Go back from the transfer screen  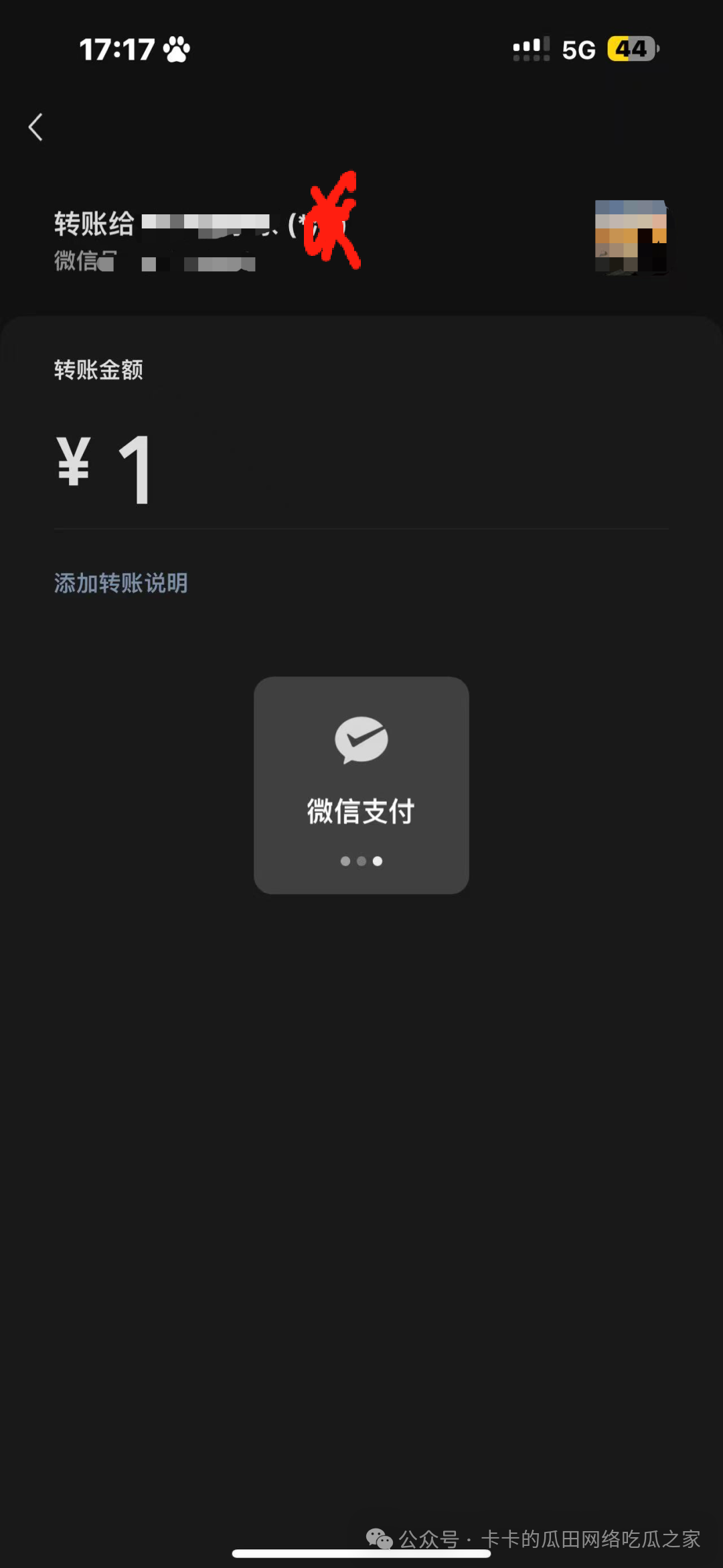36,127
